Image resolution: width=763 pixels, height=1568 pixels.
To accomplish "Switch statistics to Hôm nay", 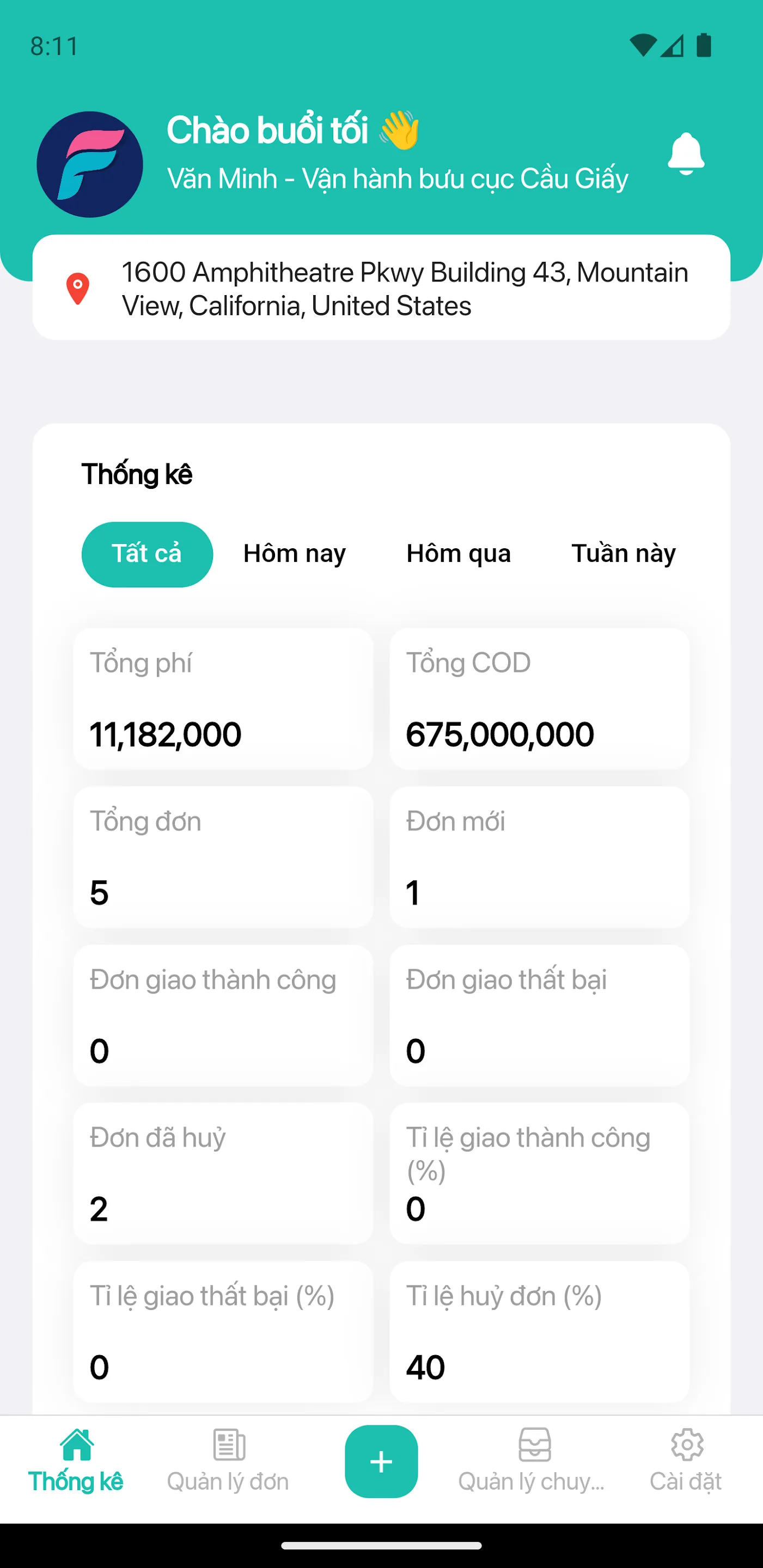I will [x=294, y=554].
